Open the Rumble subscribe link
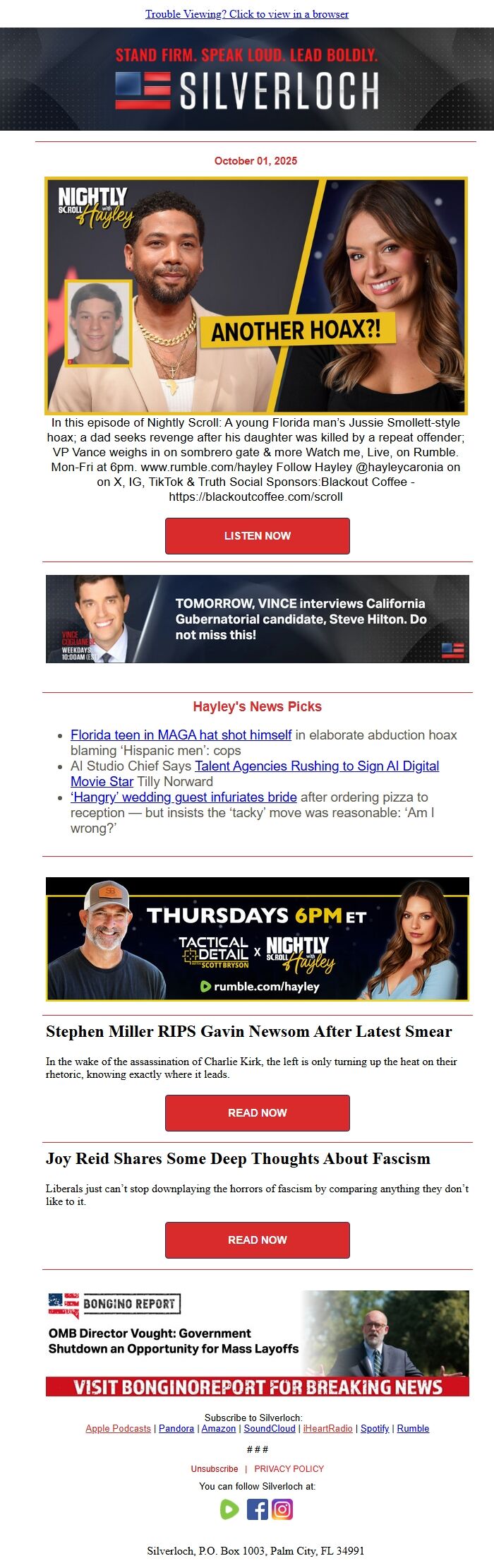Screen dimensions: 494x1568 [x=413, y=1428]
